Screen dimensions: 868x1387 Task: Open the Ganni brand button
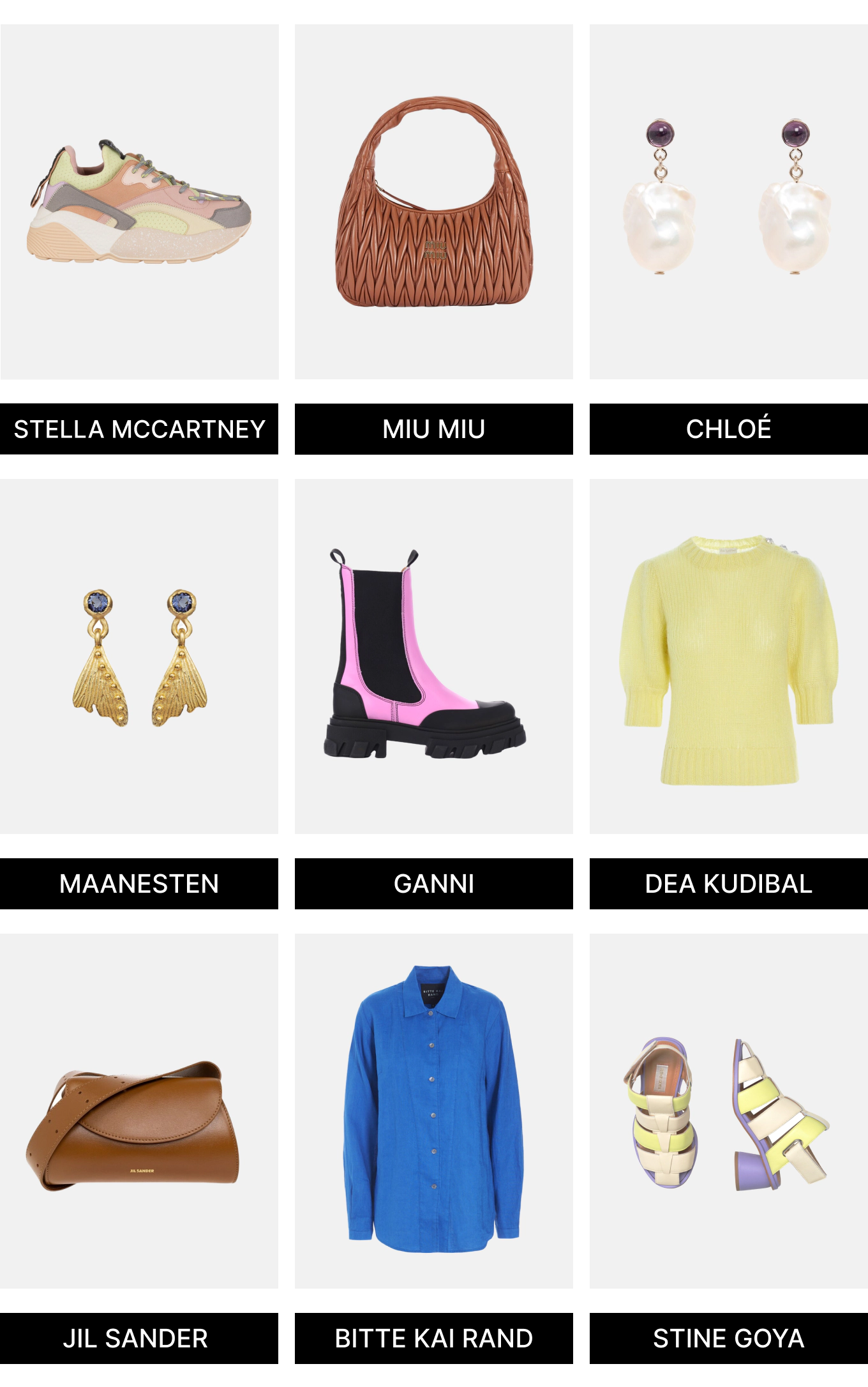coord(434,884)
